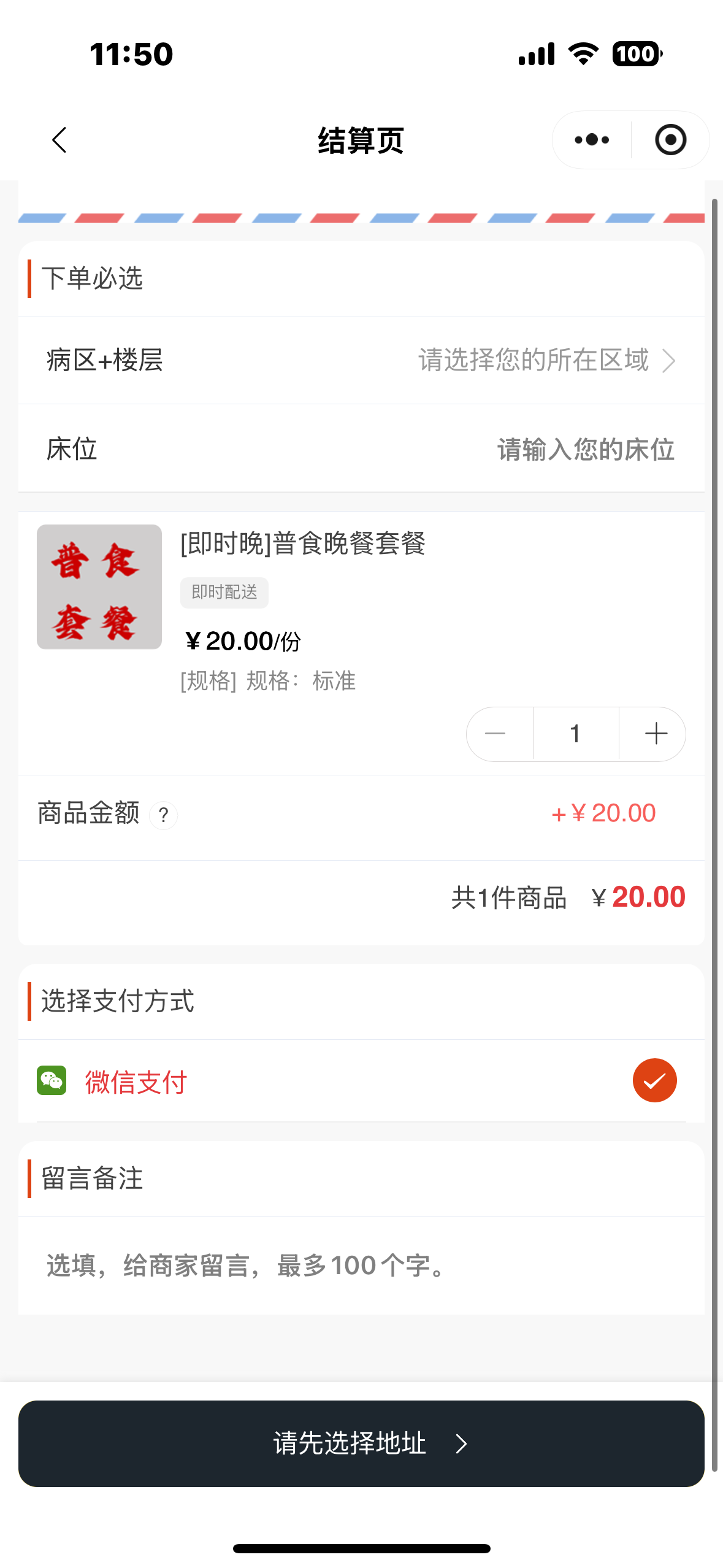Open the mini program more options menu

592,140
